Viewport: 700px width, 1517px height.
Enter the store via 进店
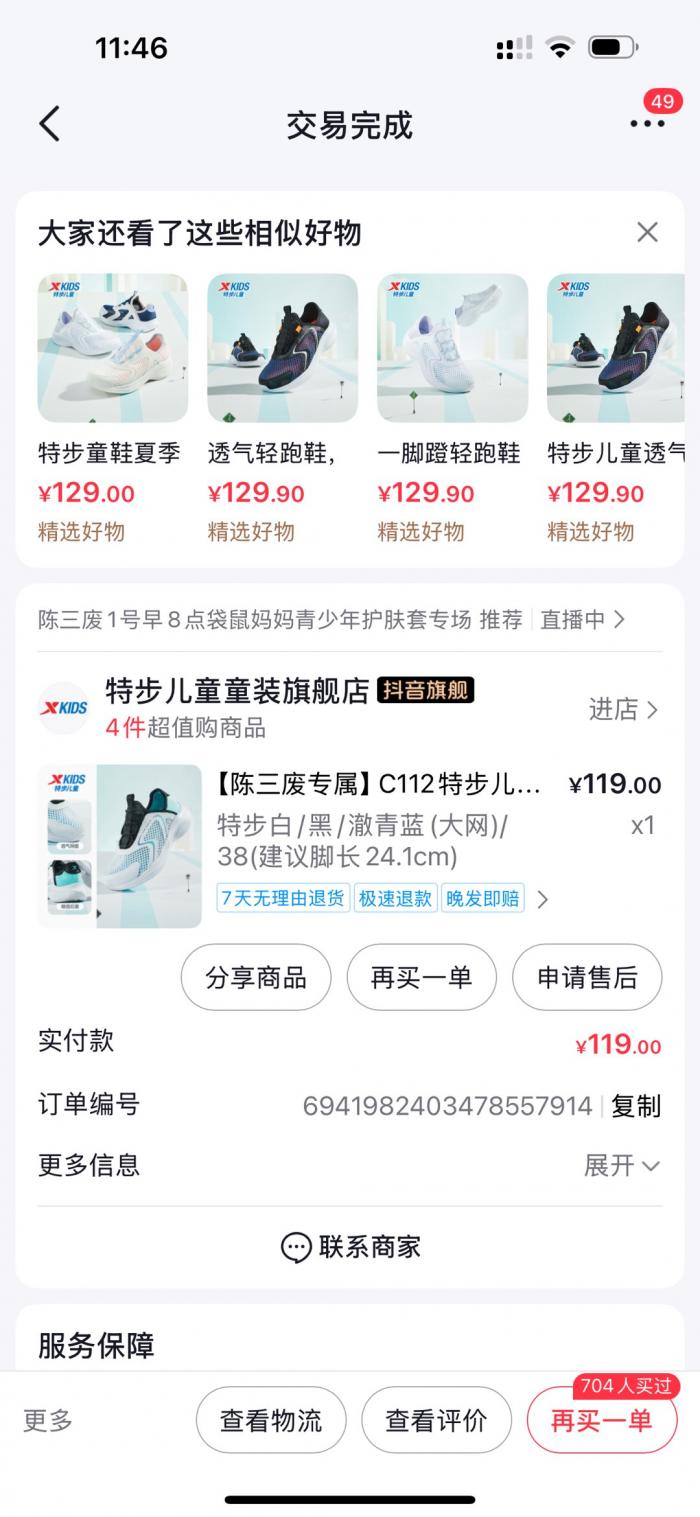[x=622, y=710]
